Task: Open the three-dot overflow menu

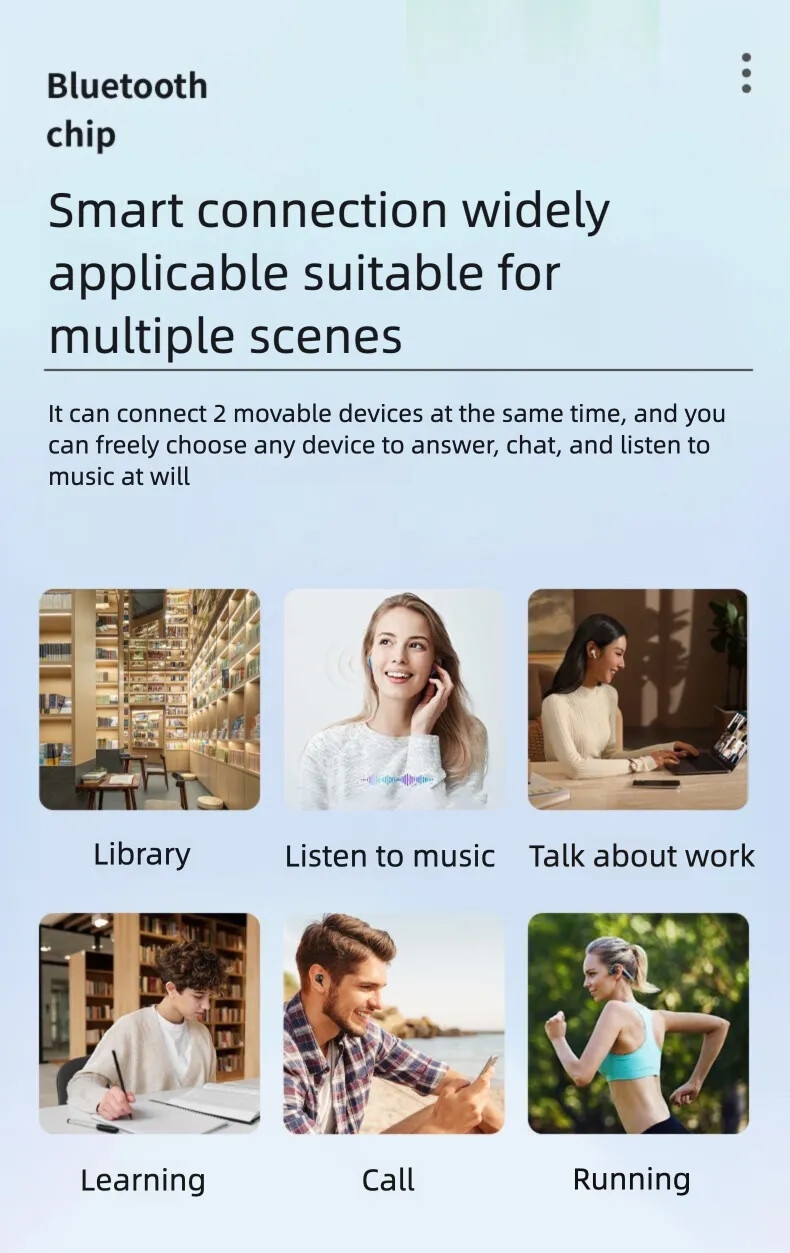Action: [x=746, y=74]
